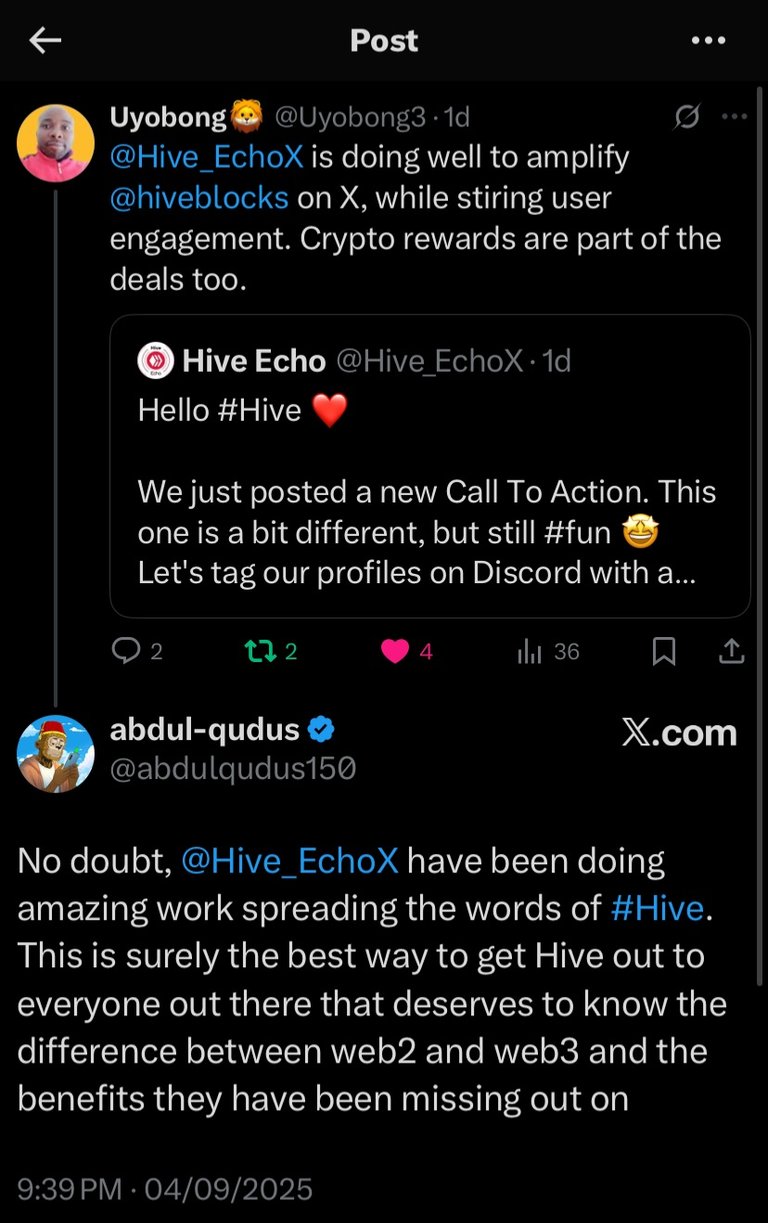Bookmark Uyobong's post

point(664,652)
